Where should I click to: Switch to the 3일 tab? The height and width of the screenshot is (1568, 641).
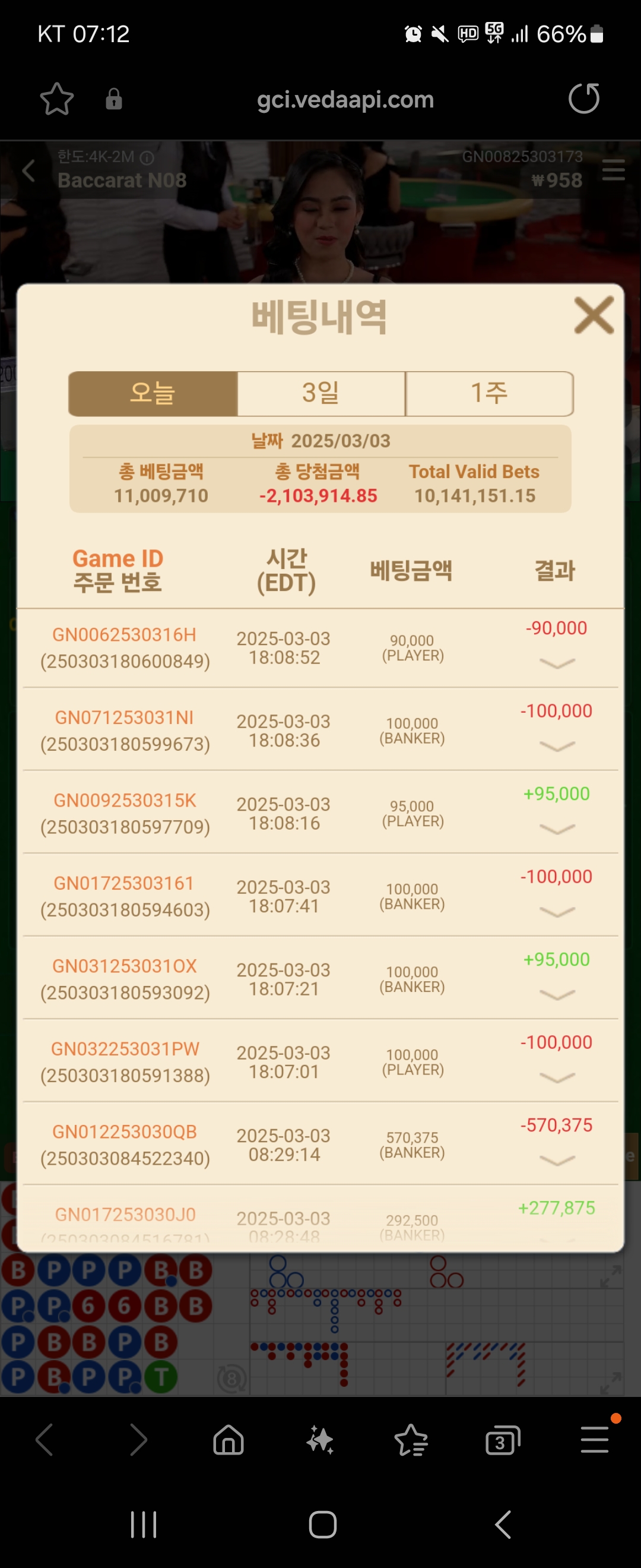coord(320,393)
